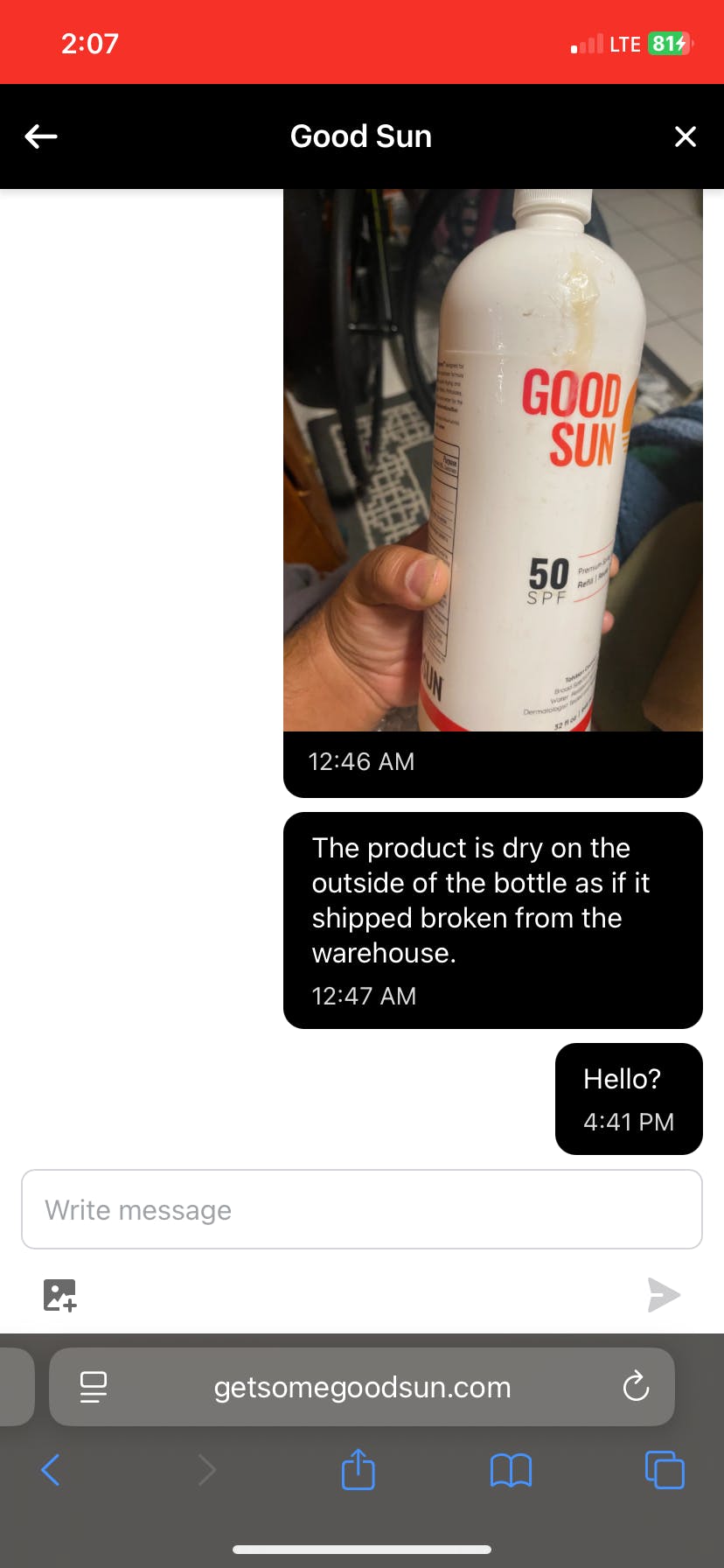Navigate back in the Safari toolbar
Image resolution: width=724 pixels, height=1568 pixels.
pyautogui.click(x=51, y=1470)
